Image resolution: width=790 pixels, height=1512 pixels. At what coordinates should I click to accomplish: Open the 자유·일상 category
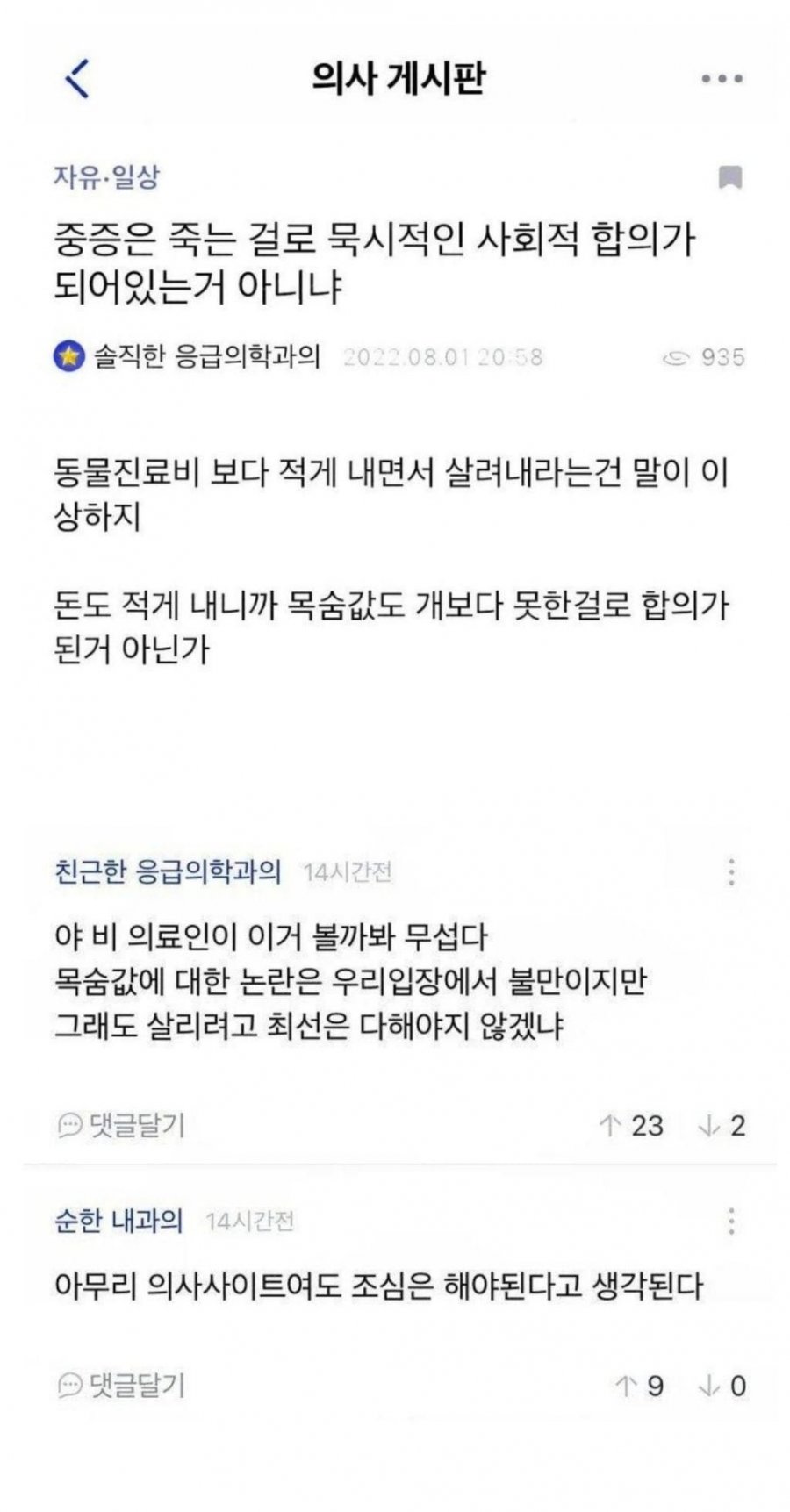click(106, 177)
